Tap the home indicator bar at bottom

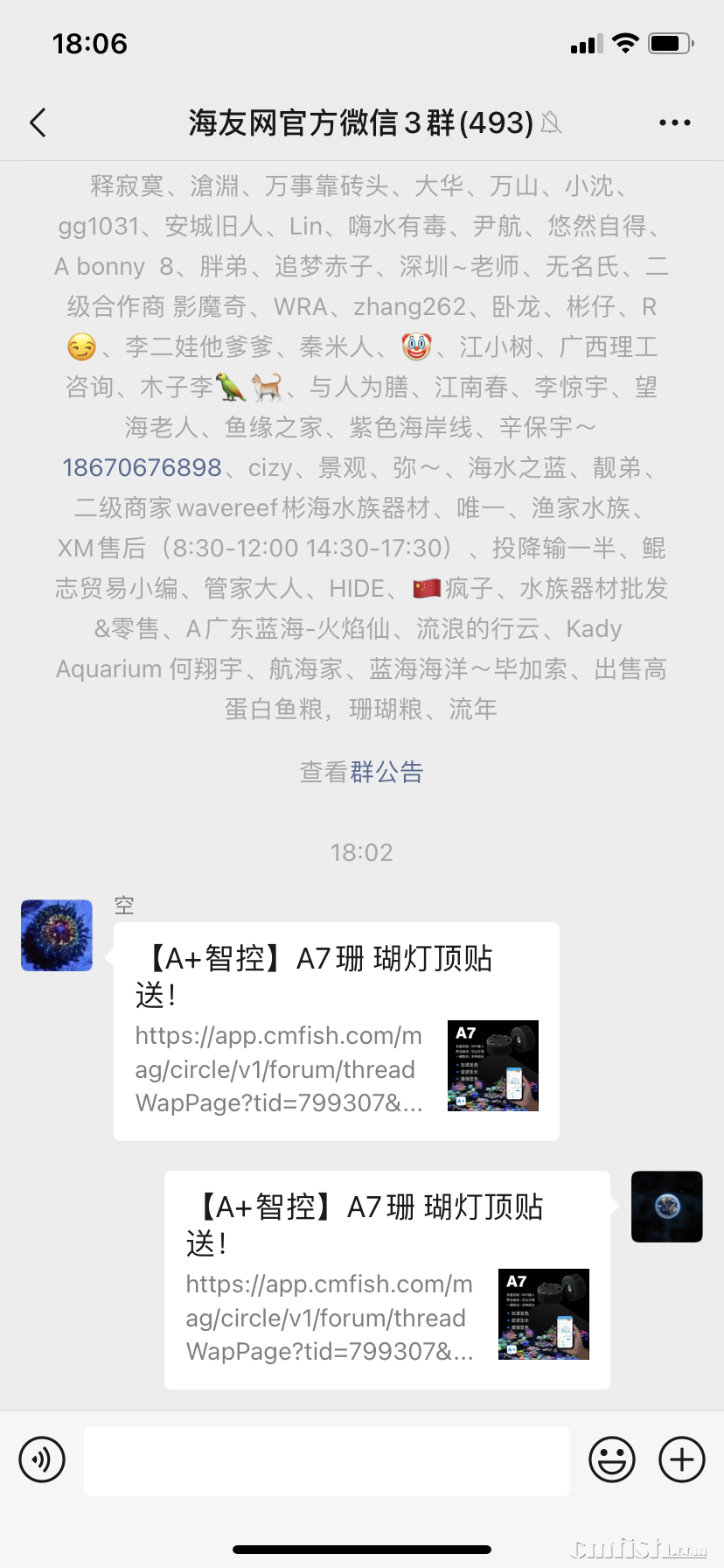[362, 1550]
